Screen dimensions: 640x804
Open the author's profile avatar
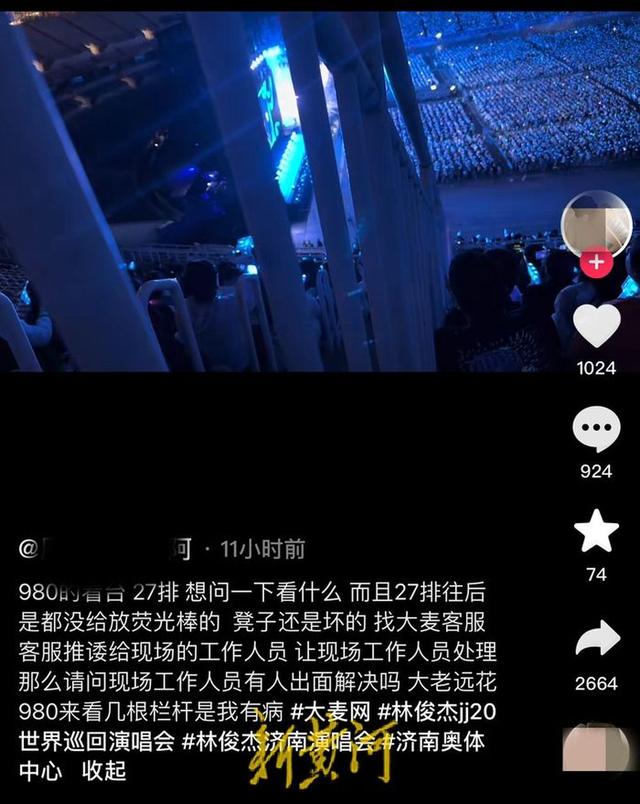click(596, 222)
